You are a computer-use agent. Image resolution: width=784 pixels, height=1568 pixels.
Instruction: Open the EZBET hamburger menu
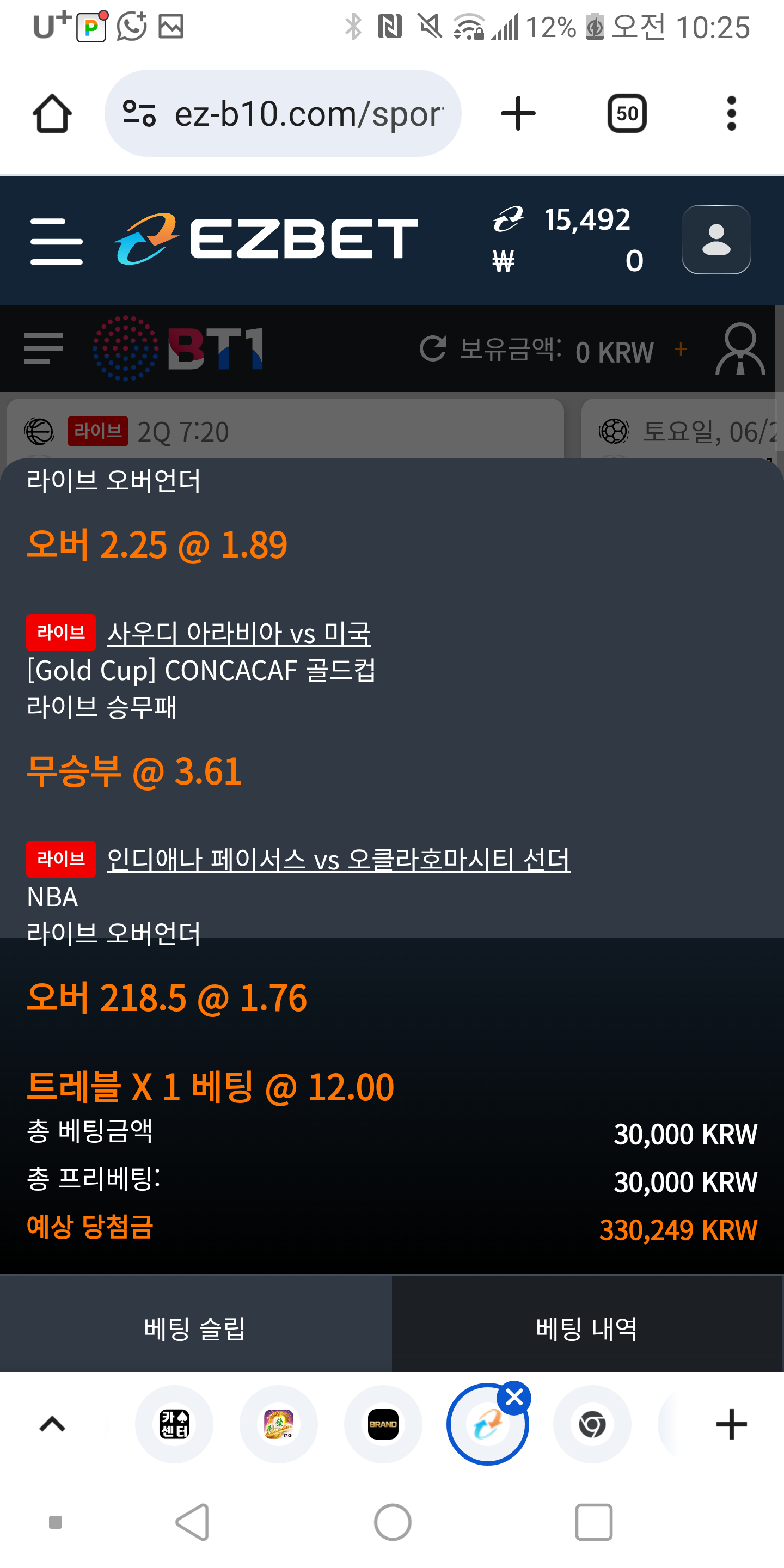[56, 241]
